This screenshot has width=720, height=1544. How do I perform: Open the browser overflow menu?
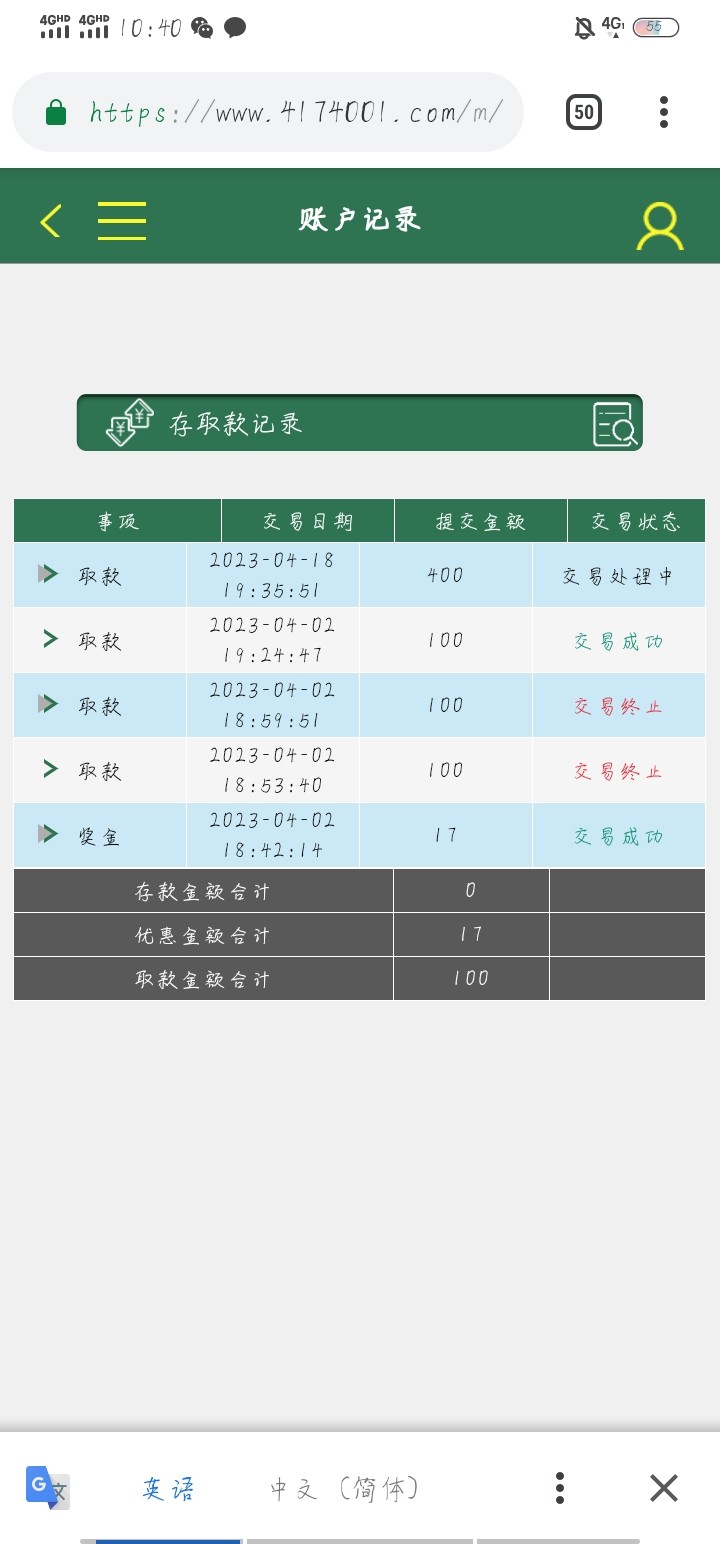coord(663,112)
